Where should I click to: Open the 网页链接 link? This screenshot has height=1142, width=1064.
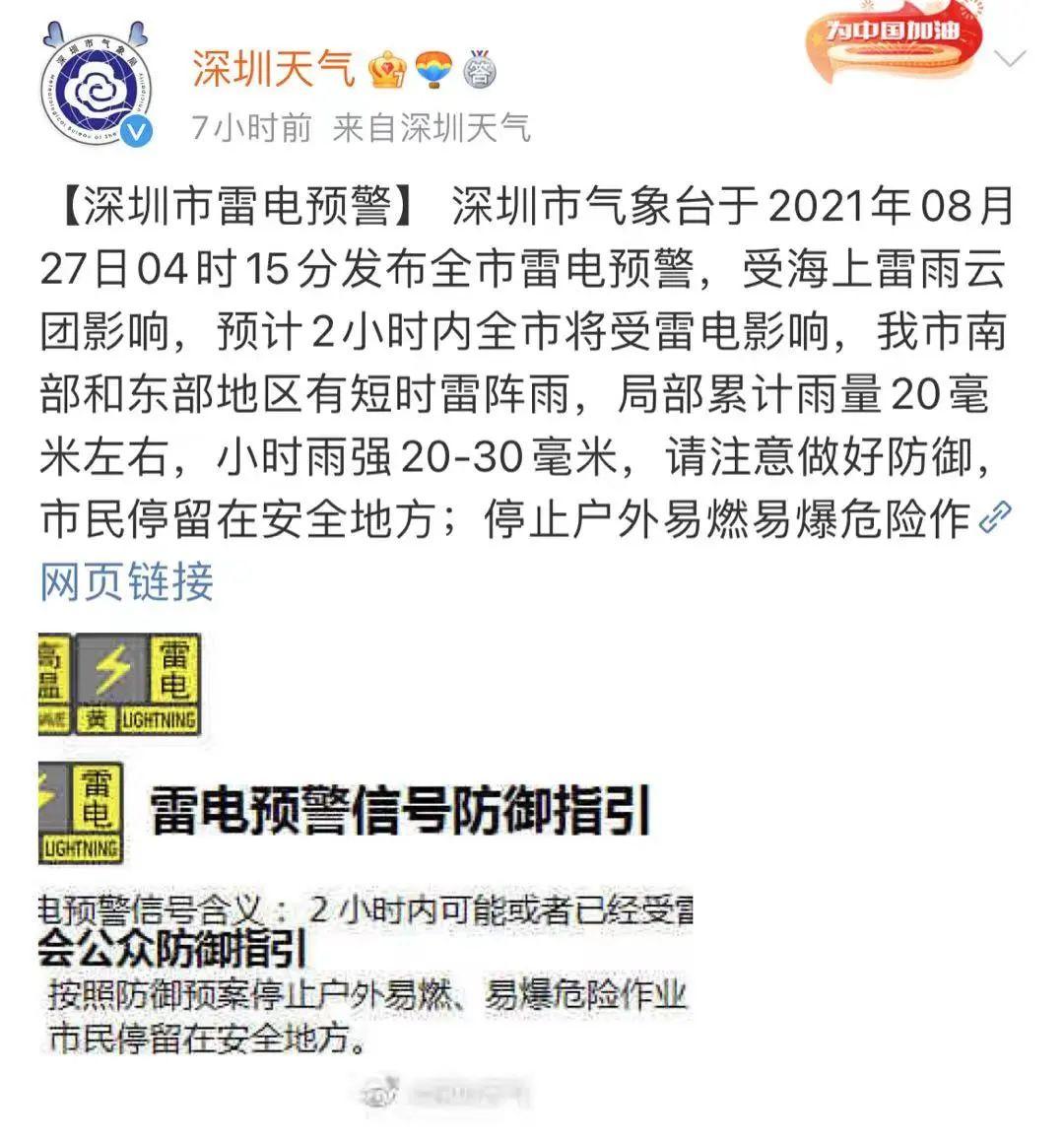click(127, 581)
